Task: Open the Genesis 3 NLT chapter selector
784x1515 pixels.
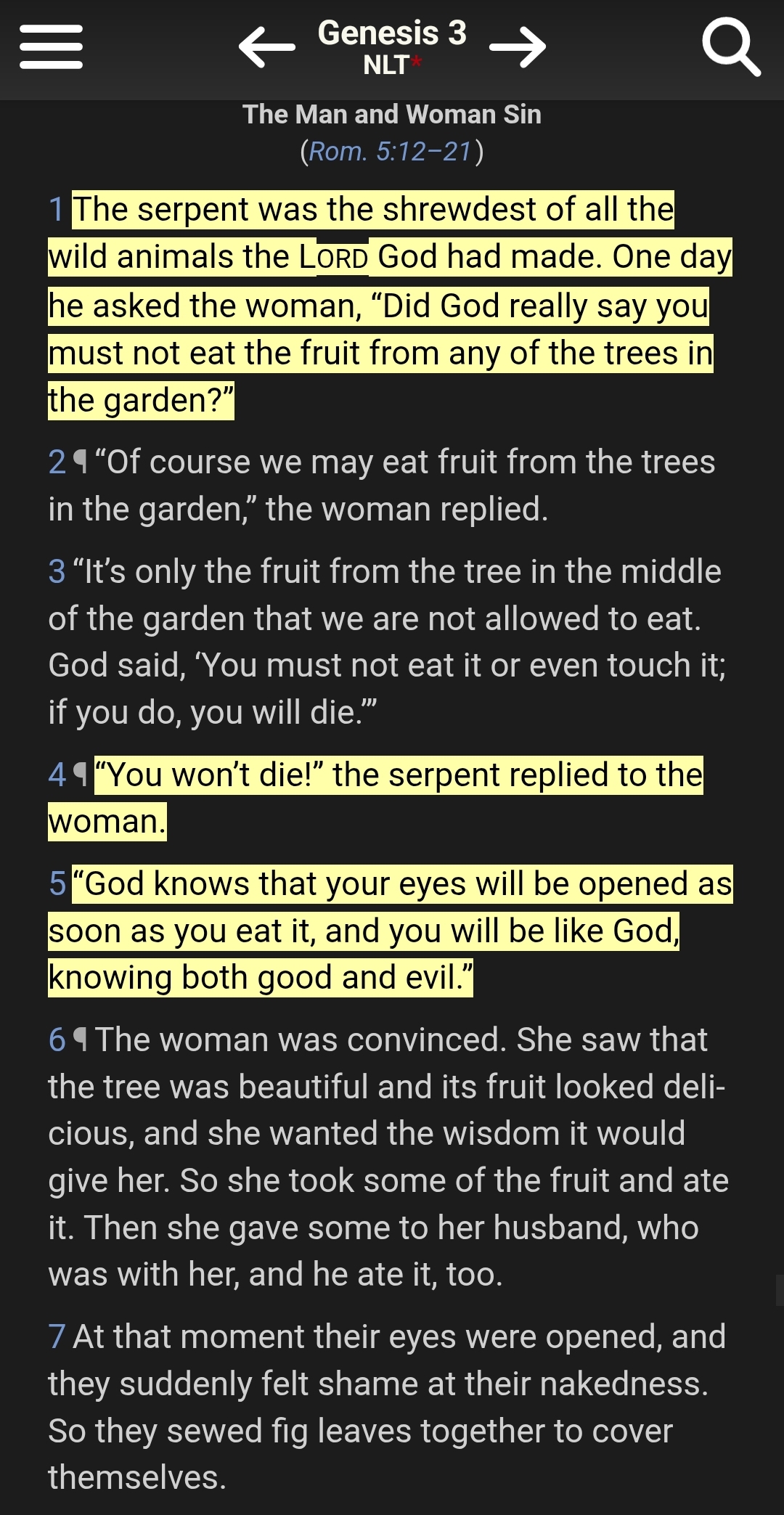Action: [x=392, y=47]
